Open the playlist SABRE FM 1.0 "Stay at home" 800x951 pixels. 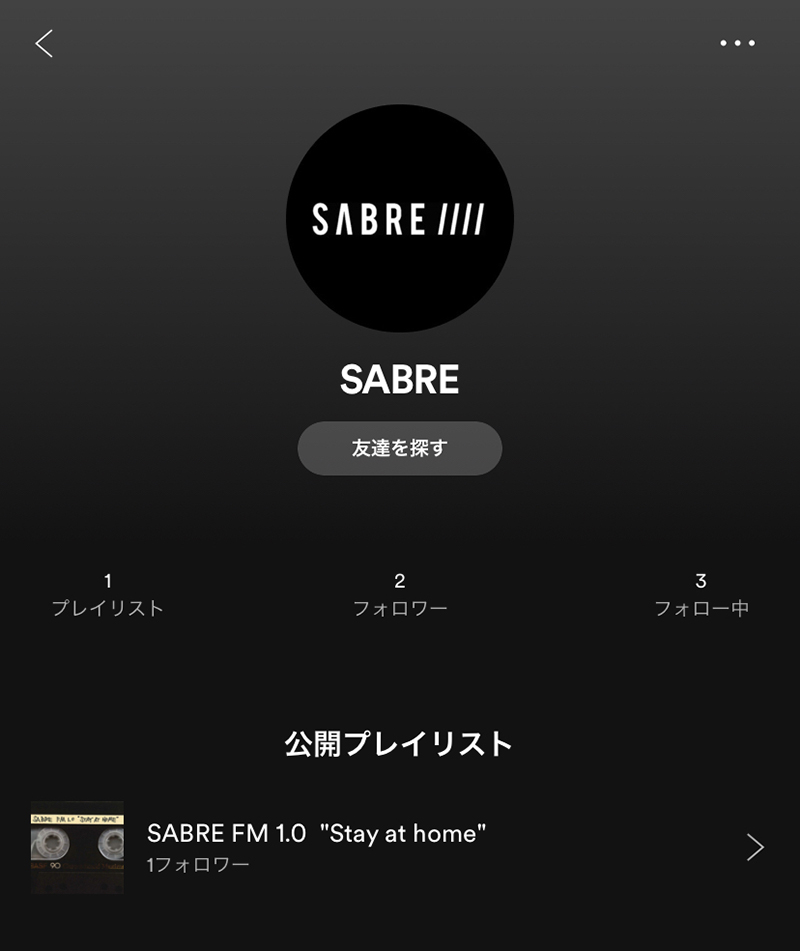click(320, 834)
